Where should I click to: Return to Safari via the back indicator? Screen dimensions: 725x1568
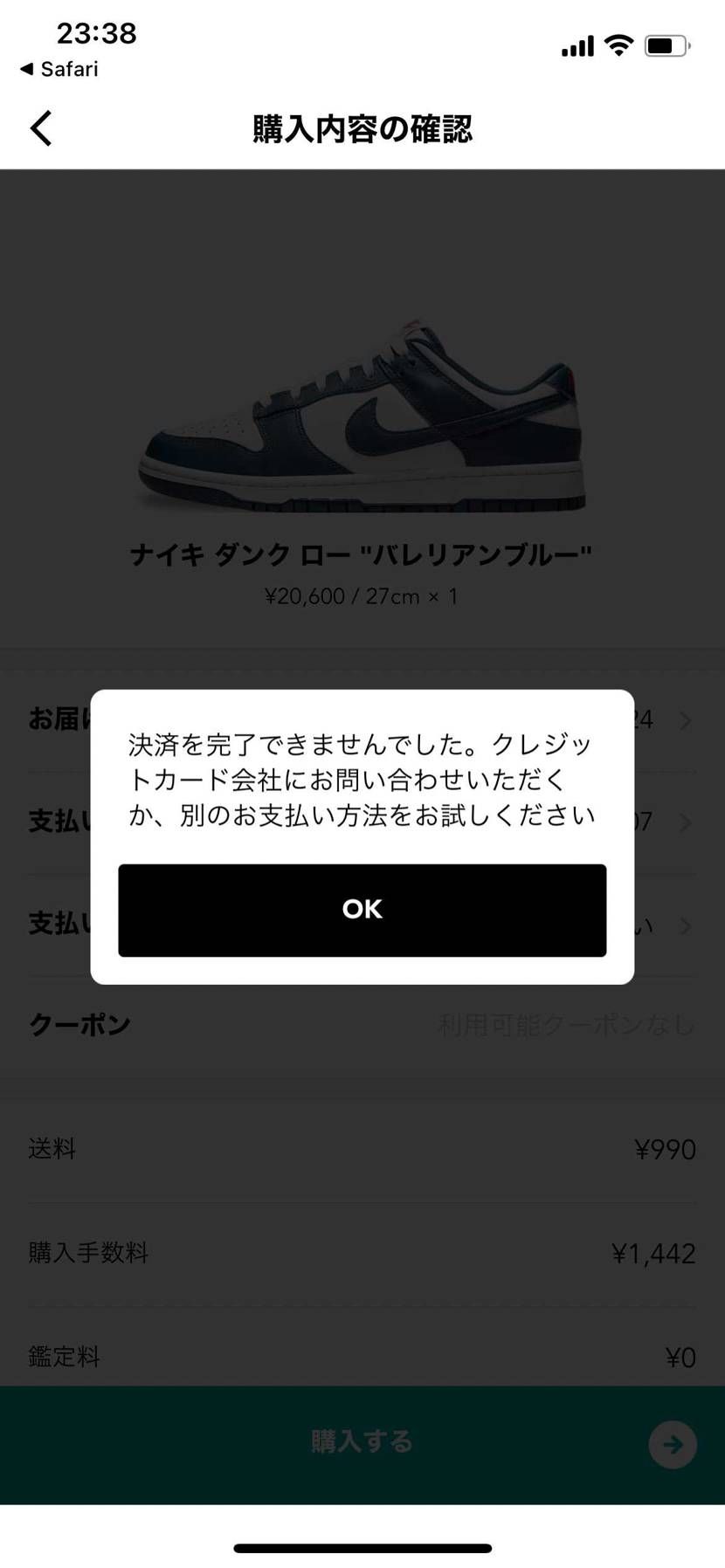tap(57, 69)
